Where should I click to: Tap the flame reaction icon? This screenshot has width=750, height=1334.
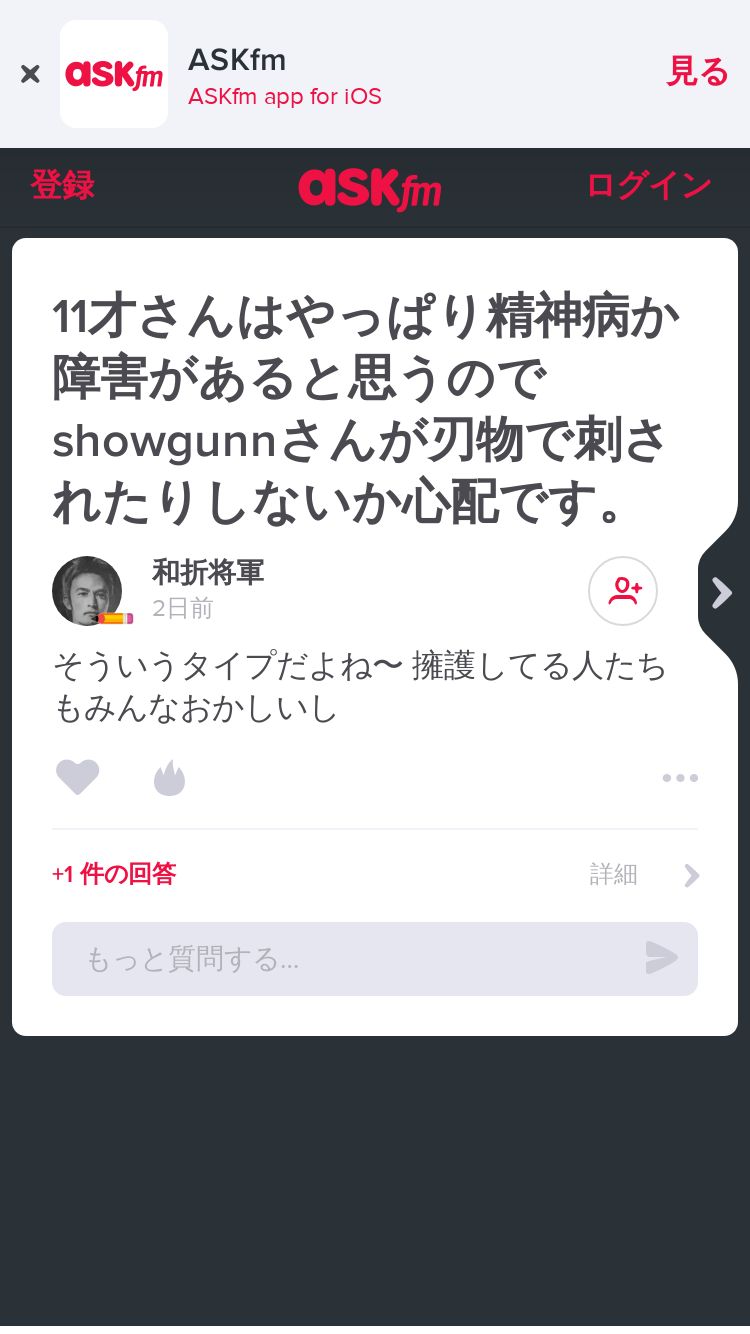coord(170,777)
